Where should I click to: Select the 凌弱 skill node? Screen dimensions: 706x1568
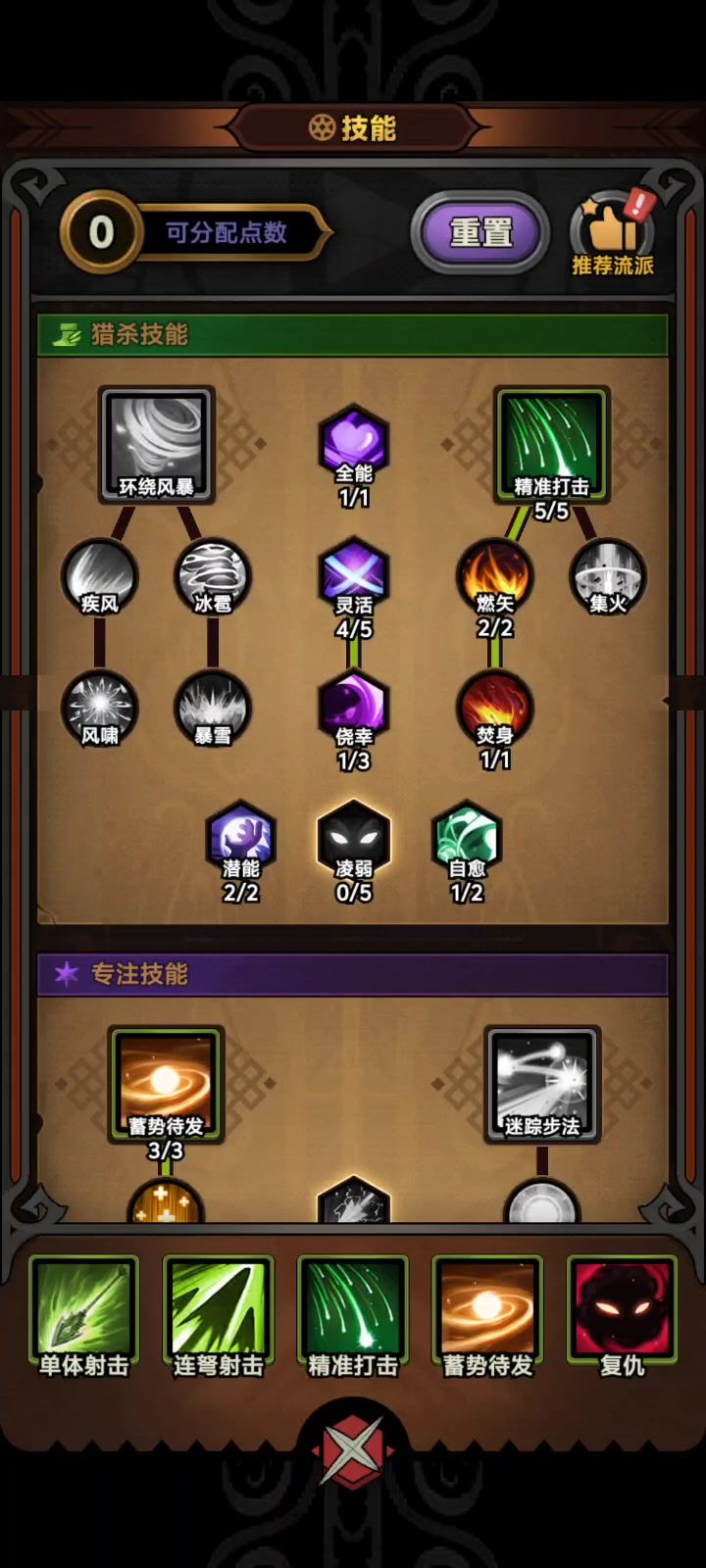click(x=354, y=840)
